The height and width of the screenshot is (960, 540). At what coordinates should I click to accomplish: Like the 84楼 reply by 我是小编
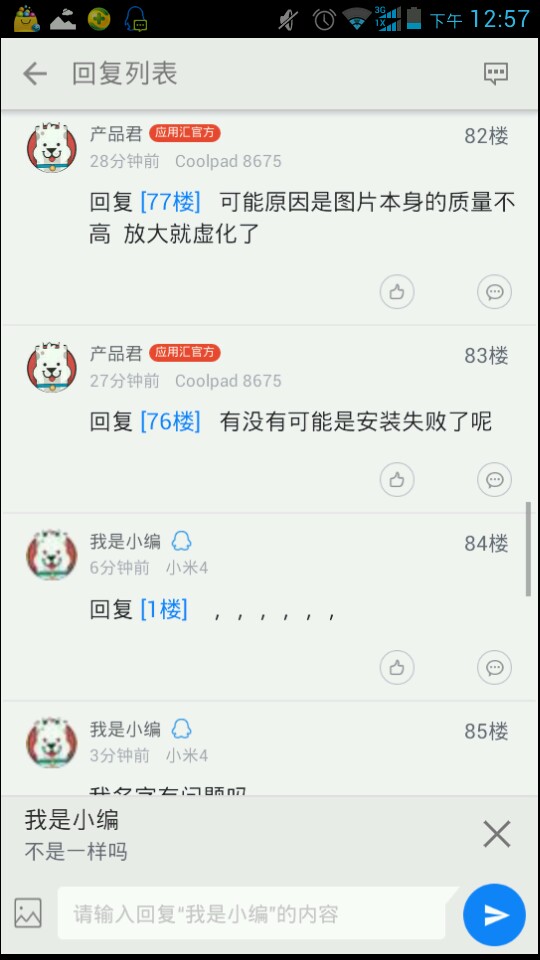pyautogui.click(x=397, y=667)
